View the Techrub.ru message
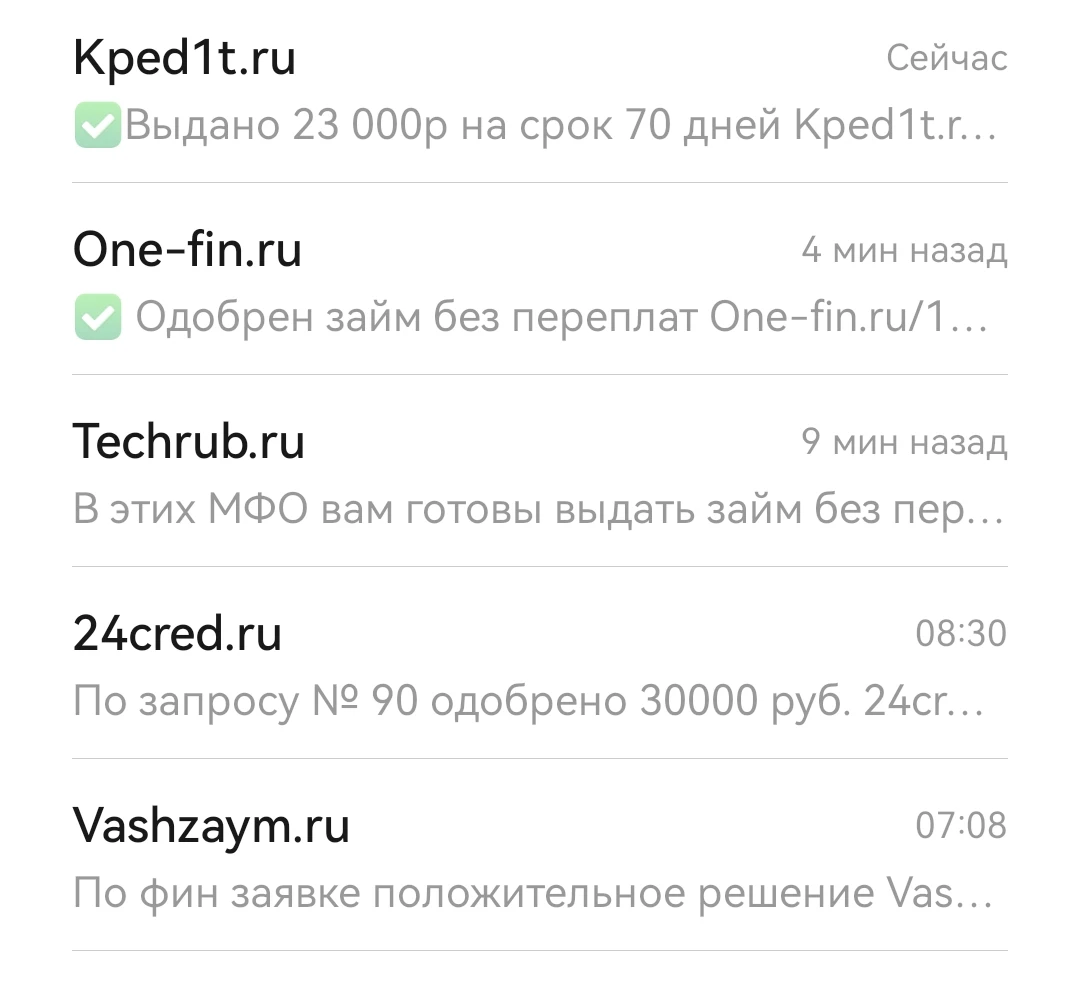Viewport: 1080px width, 987px height. (540, 476)
